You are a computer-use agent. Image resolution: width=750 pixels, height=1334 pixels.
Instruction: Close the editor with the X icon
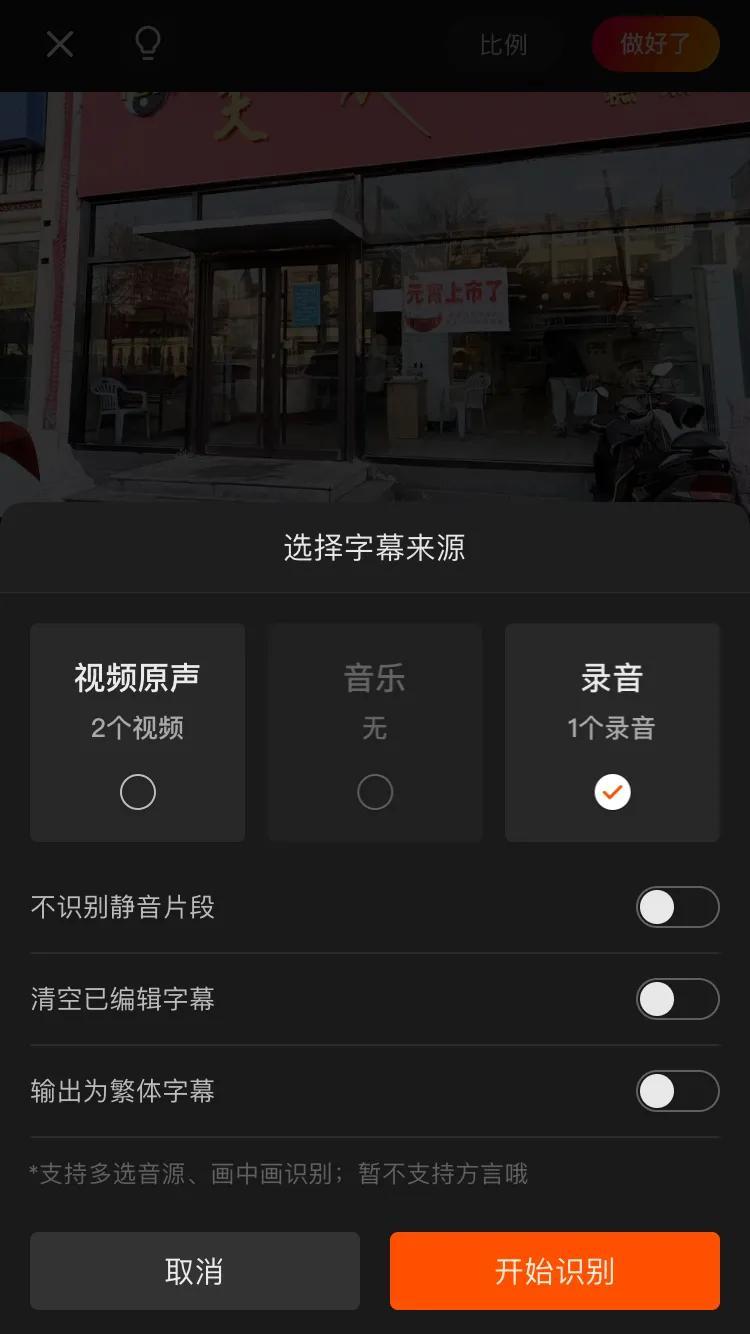(60, 44)
